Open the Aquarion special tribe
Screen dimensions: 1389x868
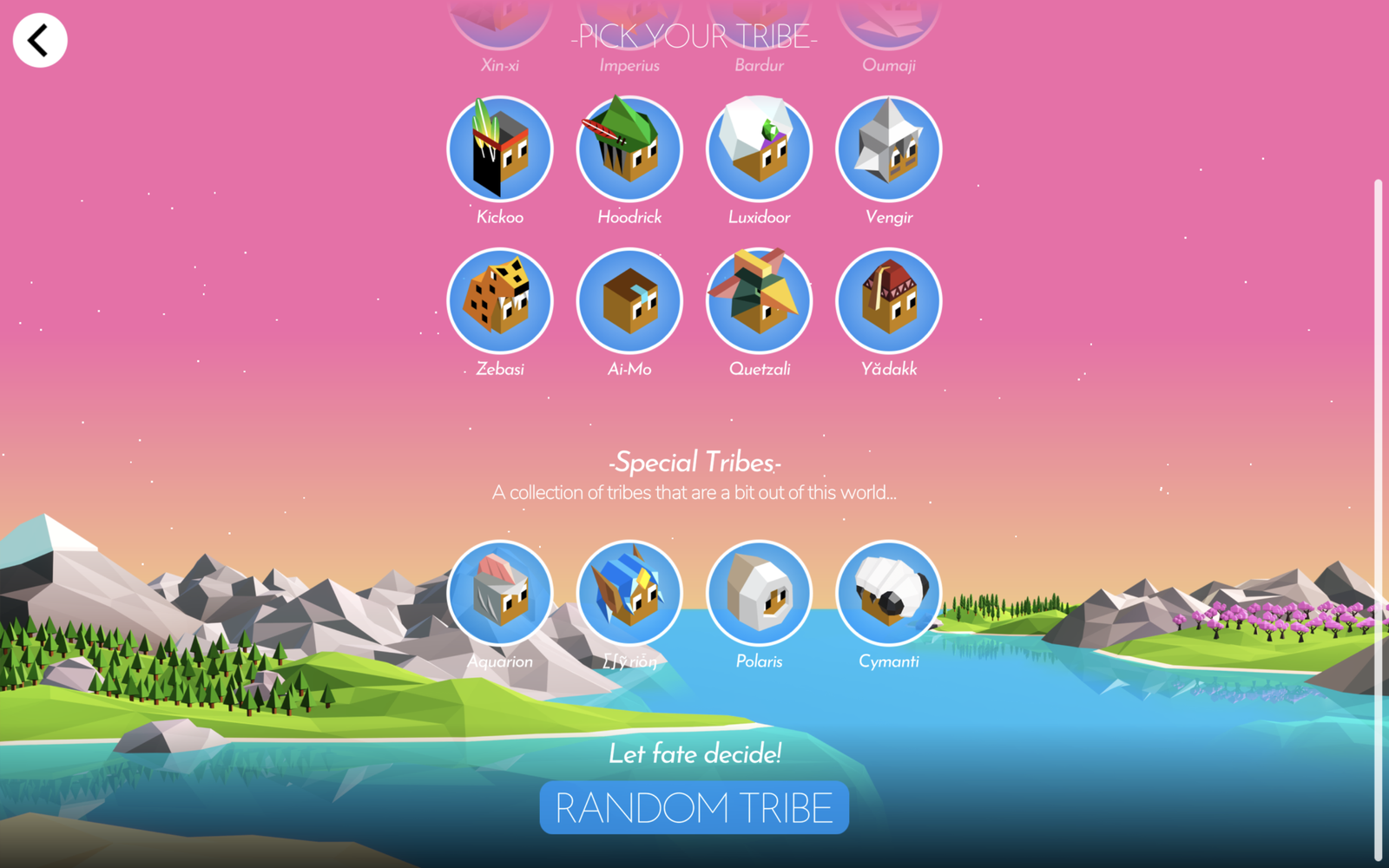tap(500, 594)
